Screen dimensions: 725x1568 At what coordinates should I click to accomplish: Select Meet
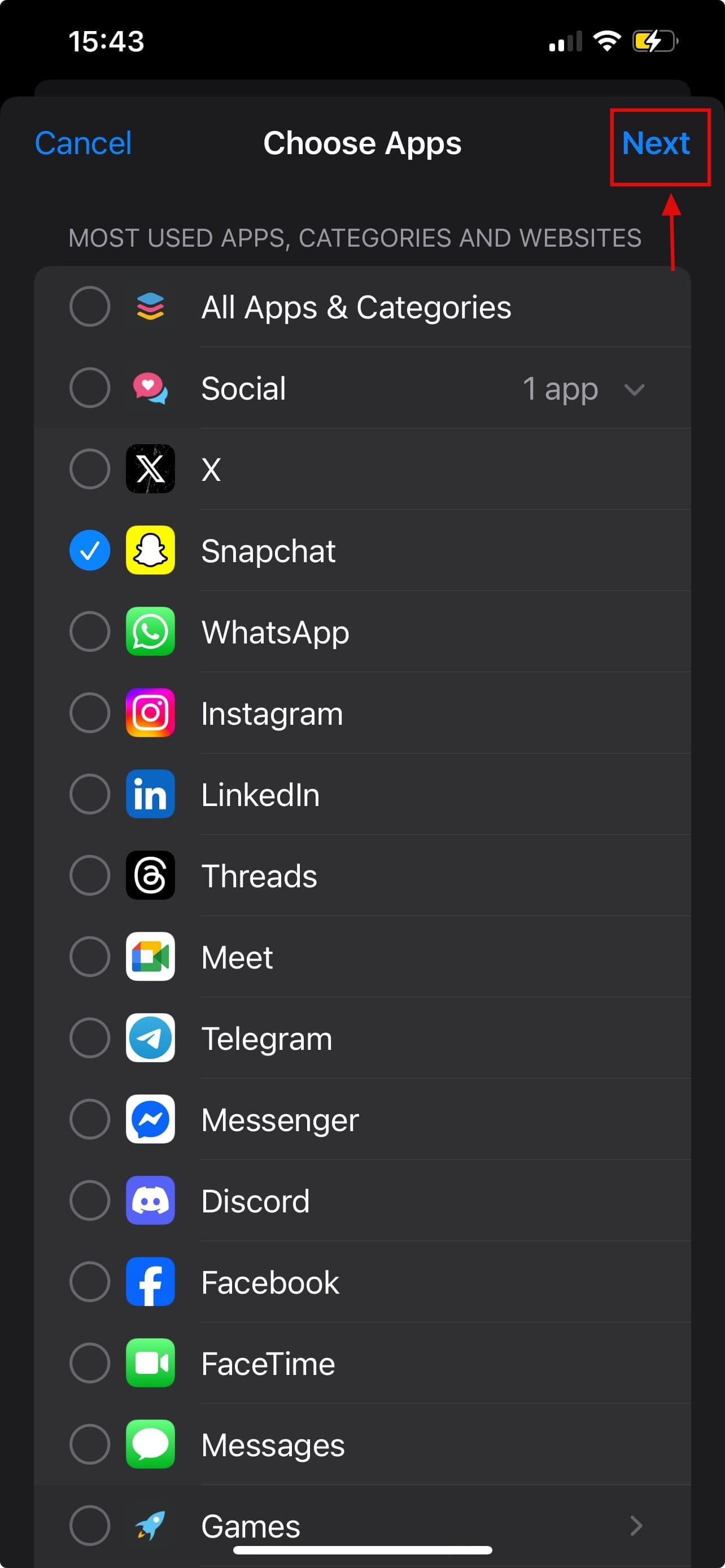pyautogui.click(x=89, y=957)
